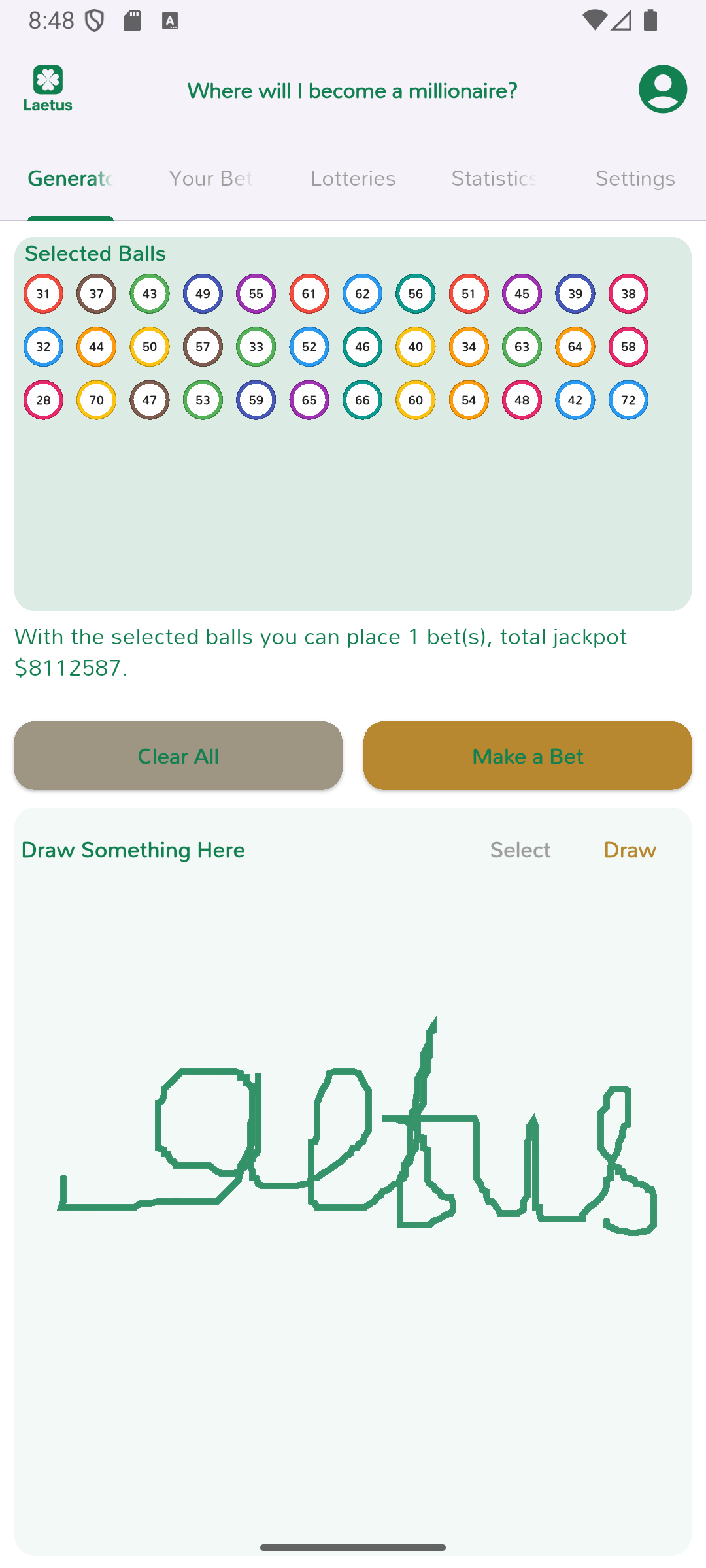Tap Clear All button
This screenshot has height=1568, width=706.
178,756
